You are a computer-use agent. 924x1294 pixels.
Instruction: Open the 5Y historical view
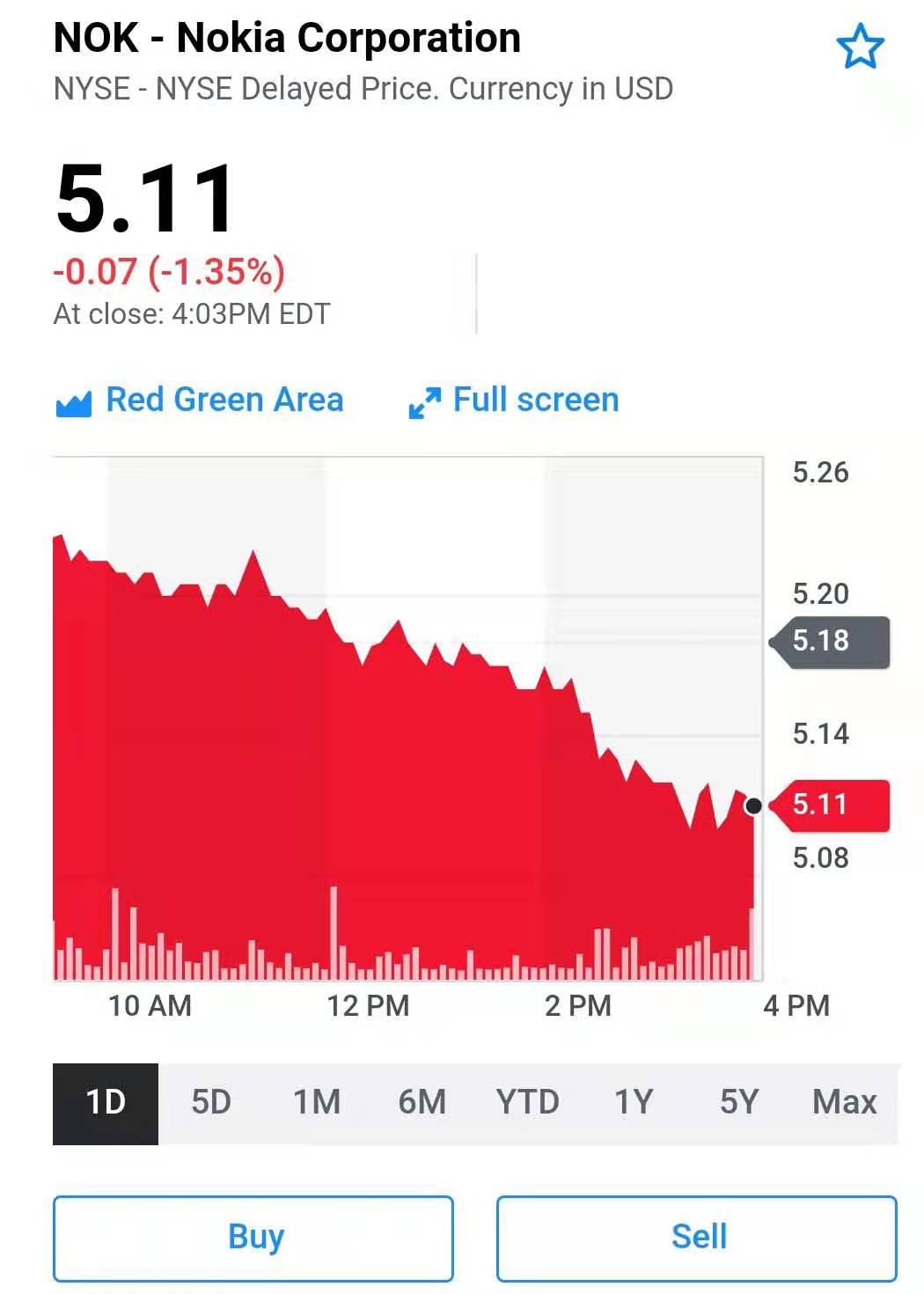[x=738, y=1101]
